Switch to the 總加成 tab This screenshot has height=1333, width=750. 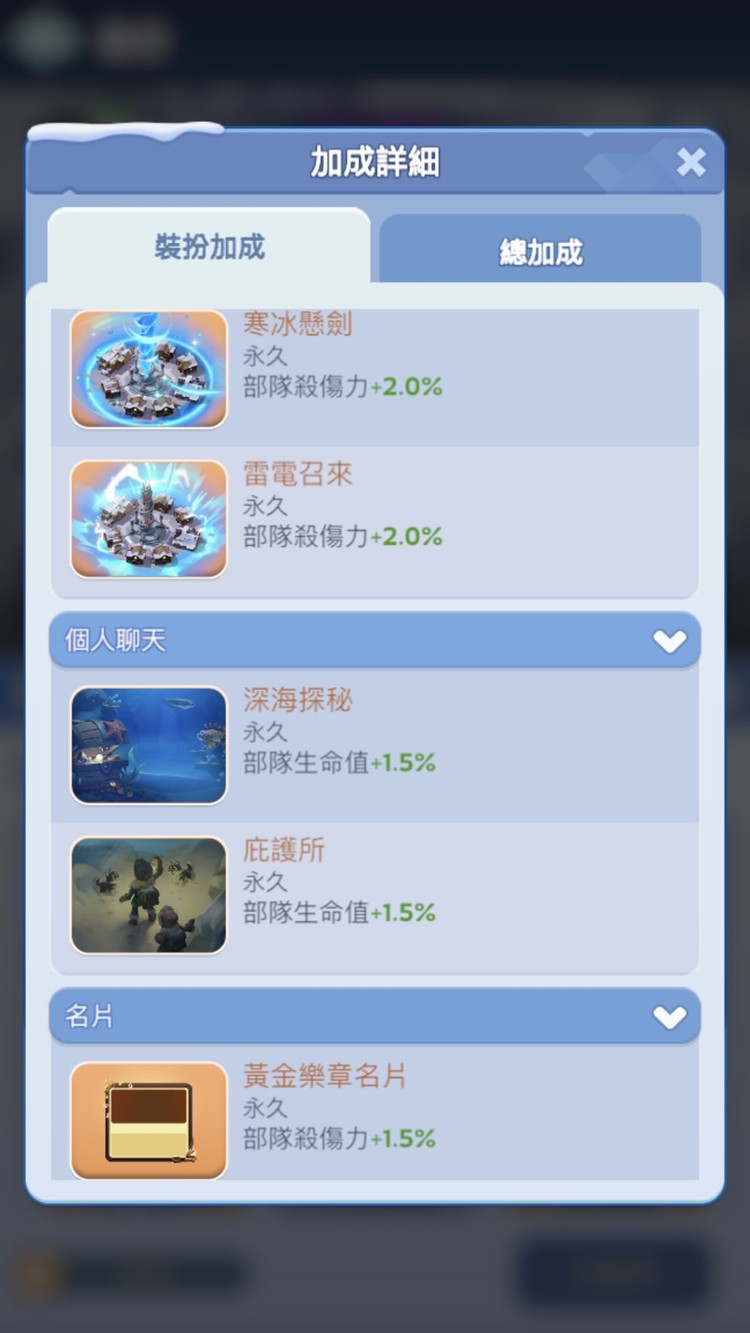[540, 251]
